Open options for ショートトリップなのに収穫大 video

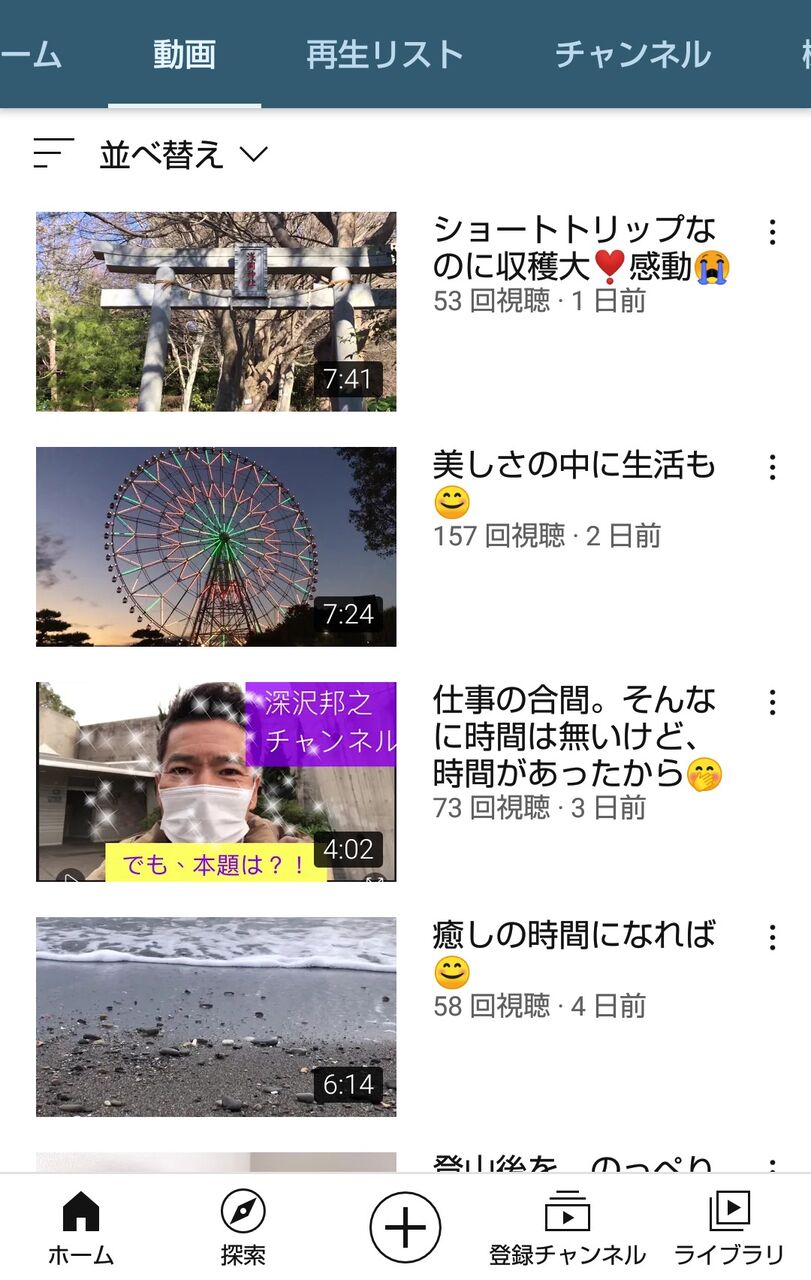coord(772,232)
